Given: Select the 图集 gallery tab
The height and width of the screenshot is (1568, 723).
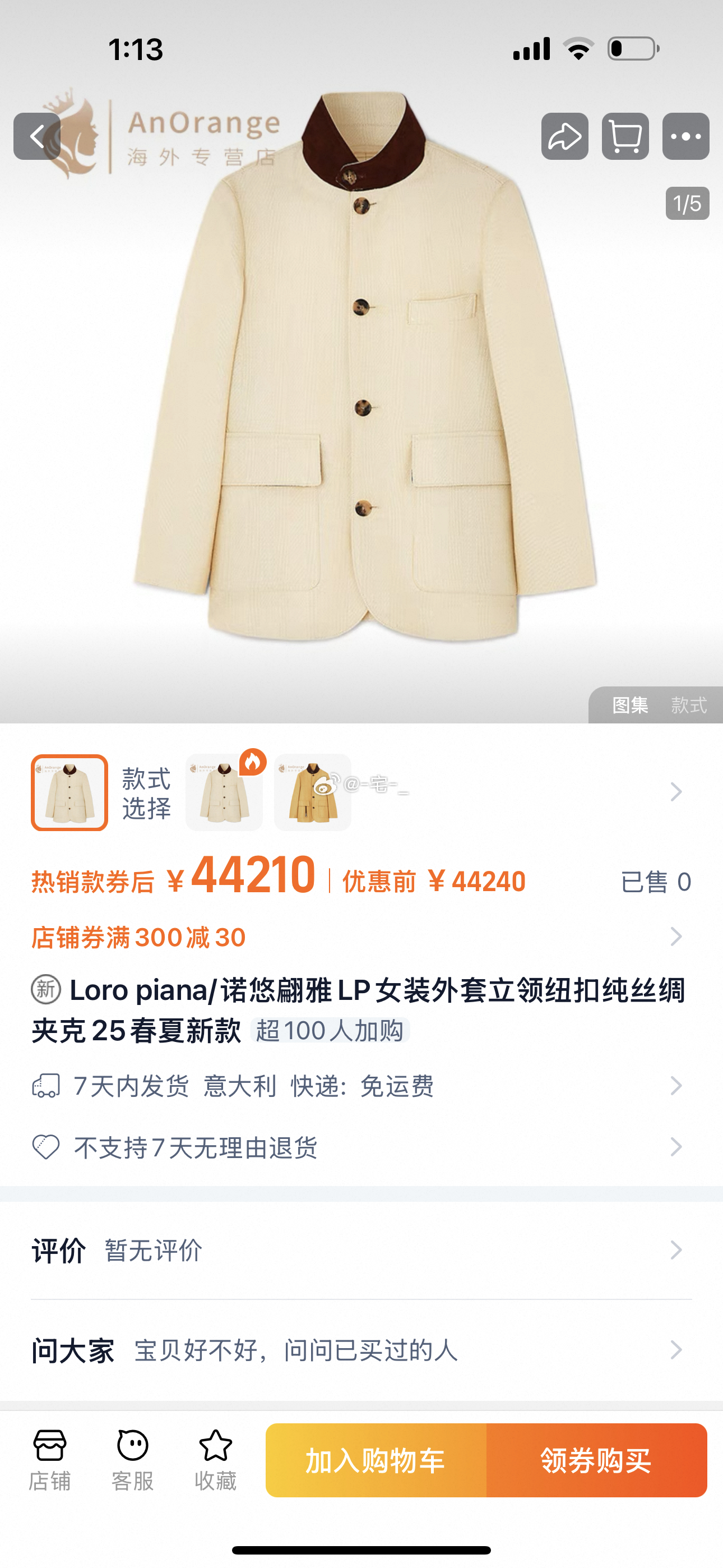Looking at the screenshot, I should [x=630, y=705].
